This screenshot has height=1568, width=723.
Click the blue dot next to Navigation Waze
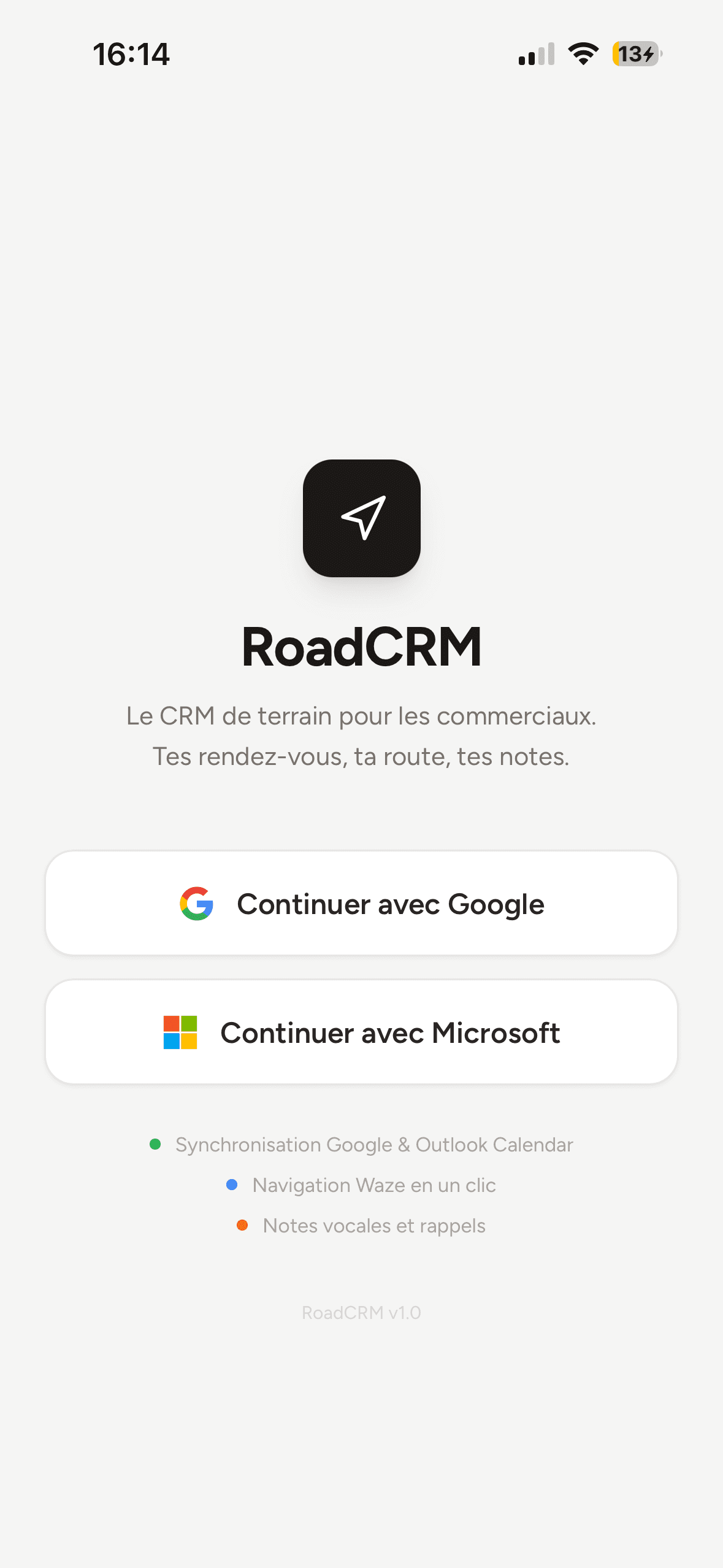[x=232, y=1185]
